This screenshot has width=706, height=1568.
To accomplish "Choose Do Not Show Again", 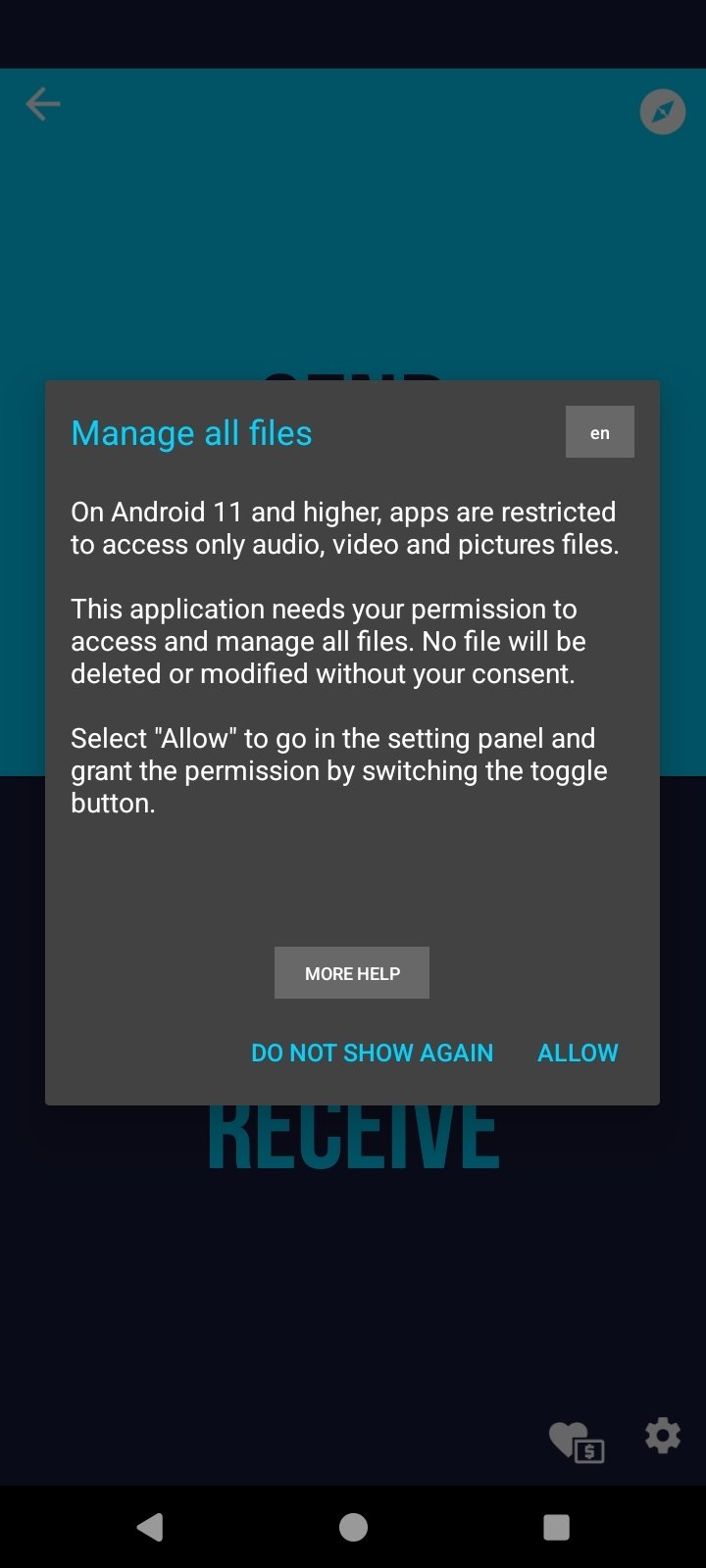I will coord(372,1053).
